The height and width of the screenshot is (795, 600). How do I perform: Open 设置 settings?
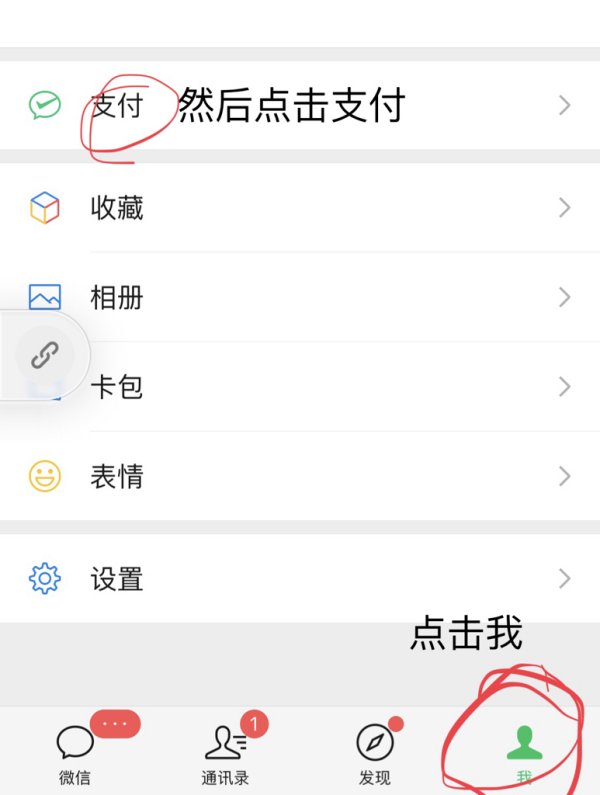(x=300, y=579)
